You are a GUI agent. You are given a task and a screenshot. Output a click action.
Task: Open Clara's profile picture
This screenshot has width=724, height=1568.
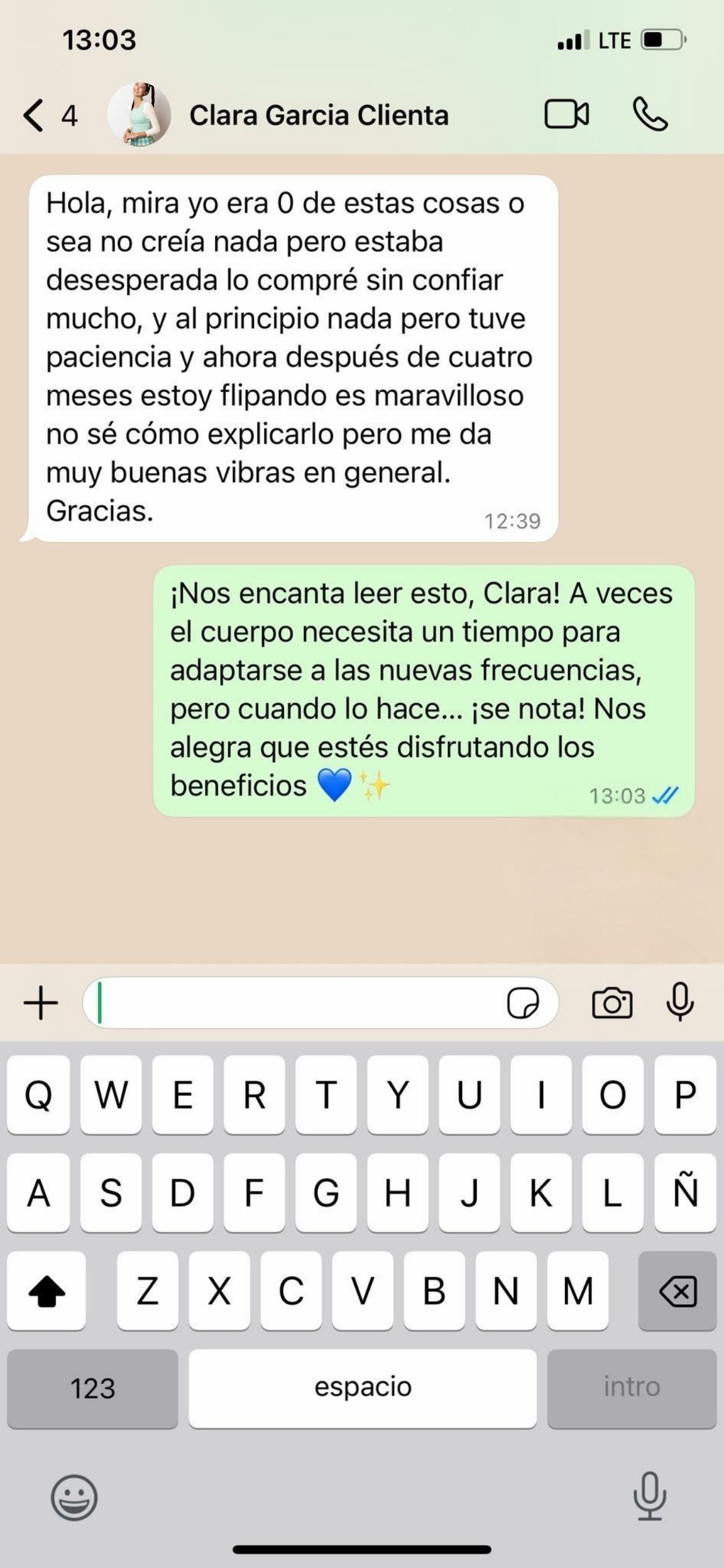click(x=139, y=114)
